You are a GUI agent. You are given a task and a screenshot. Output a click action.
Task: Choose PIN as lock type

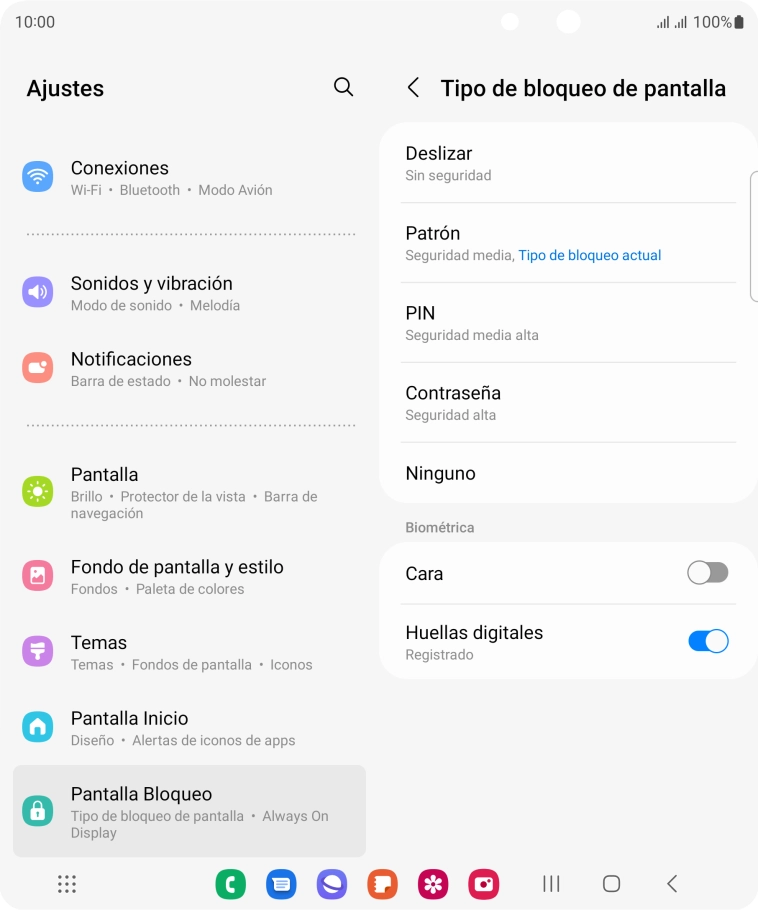(x=568, y=323)
